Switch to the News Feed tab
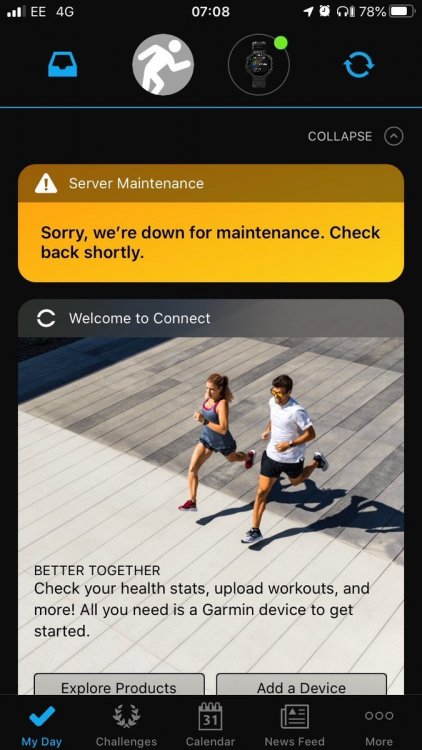This screenshot has width=422, height=750. (x=295, y=724)
